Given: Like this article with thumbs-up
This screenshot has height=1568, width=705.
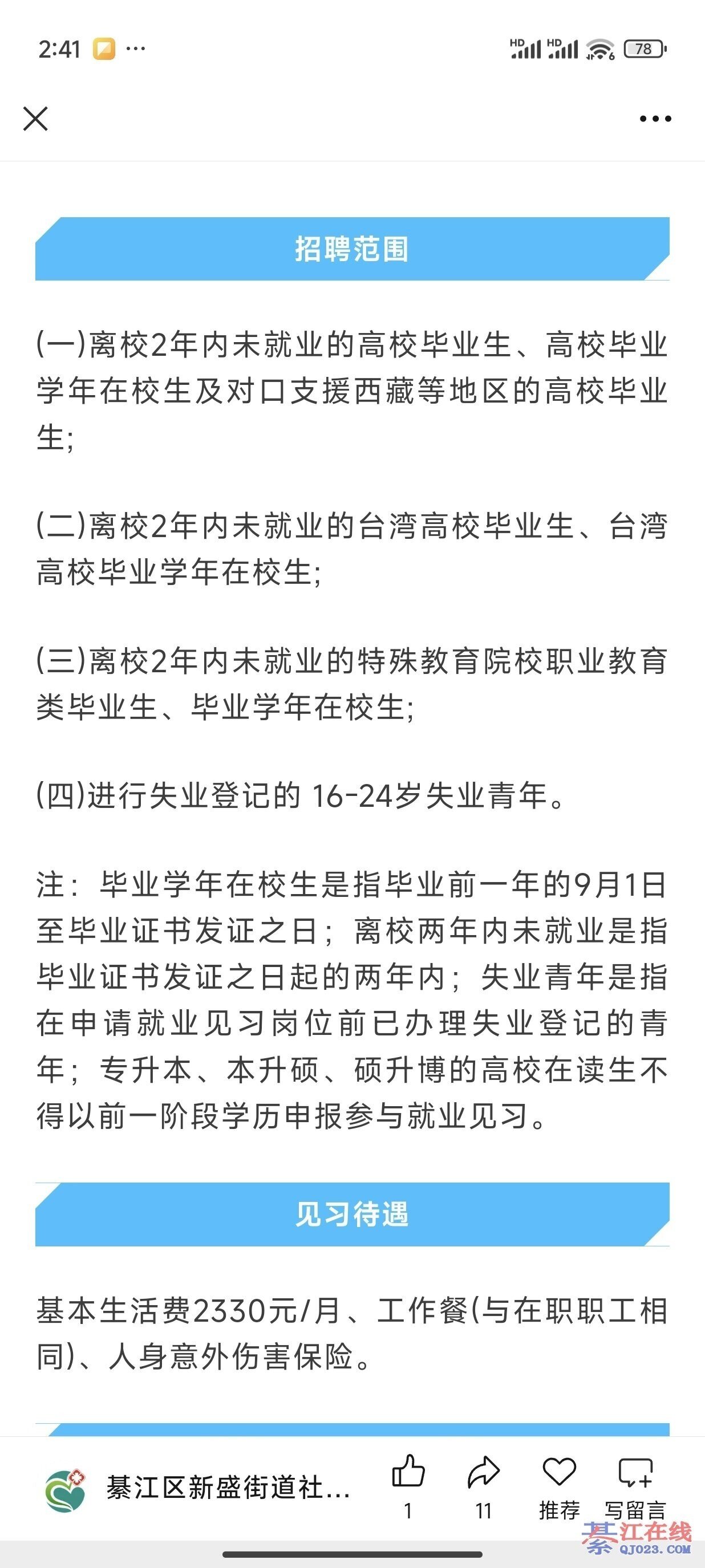Looking at the screenshot, I should click(408, 1473).
